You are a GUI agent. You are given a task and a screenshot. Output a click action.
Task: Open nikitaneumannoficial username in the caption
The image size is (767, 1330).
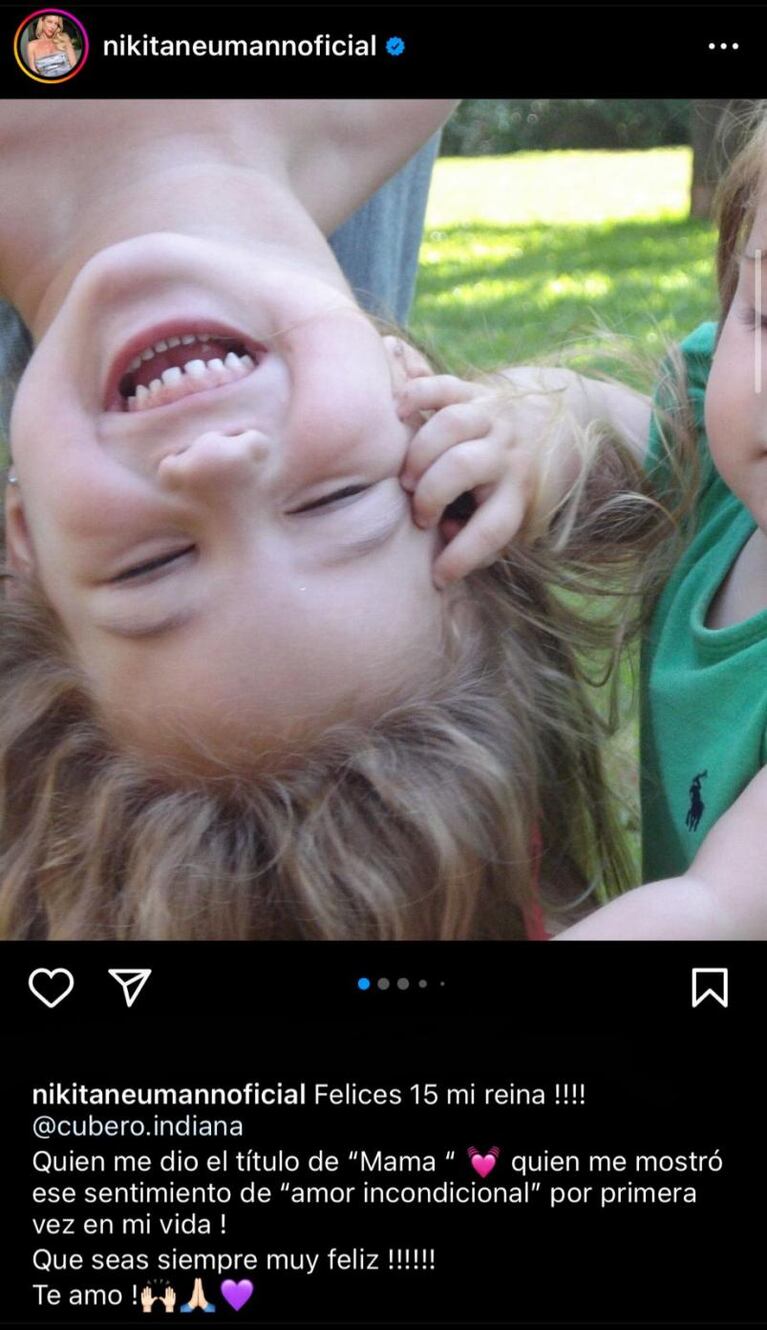coord(168,1094)
